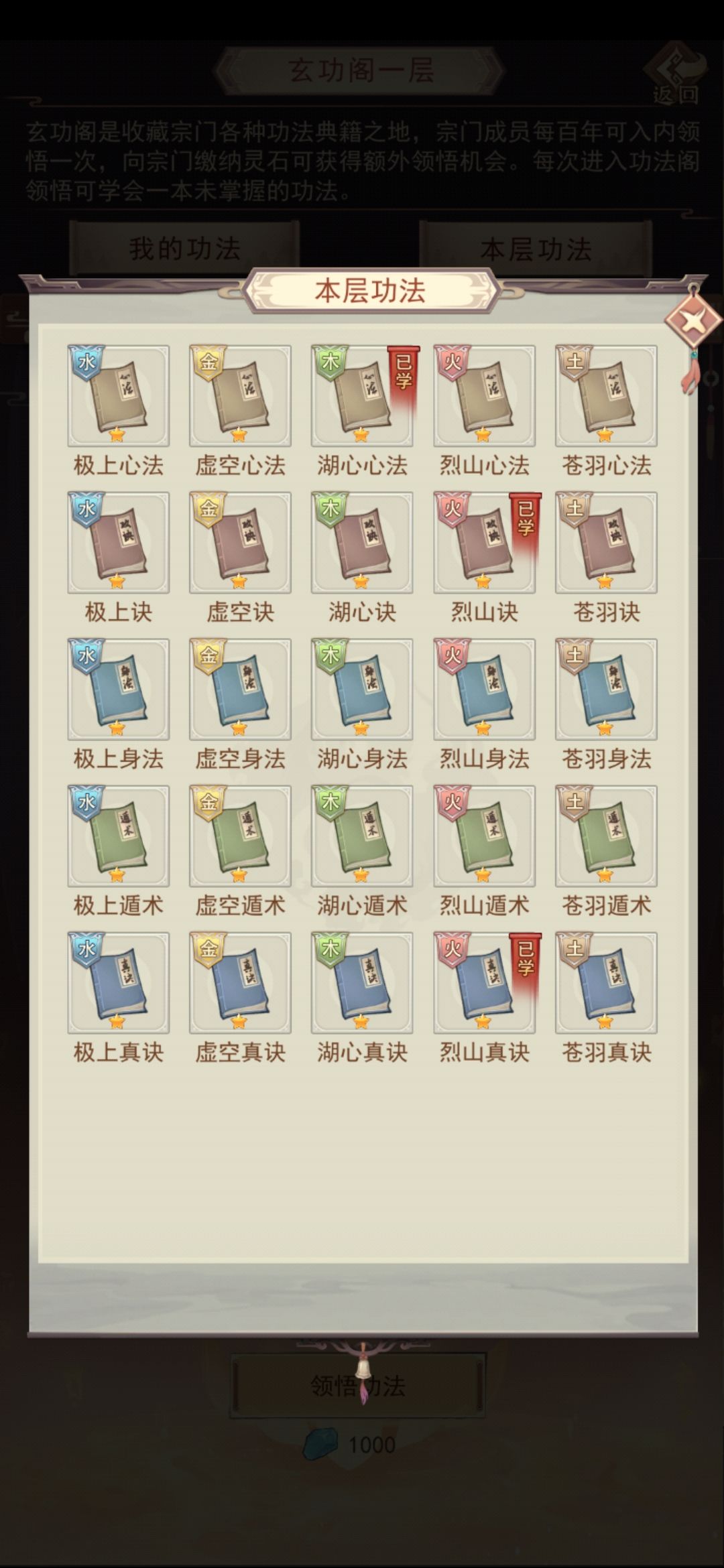The image size is (724, 1568).
Task: Close the 本层功法 dialog
Action: [x=690, y=320]
